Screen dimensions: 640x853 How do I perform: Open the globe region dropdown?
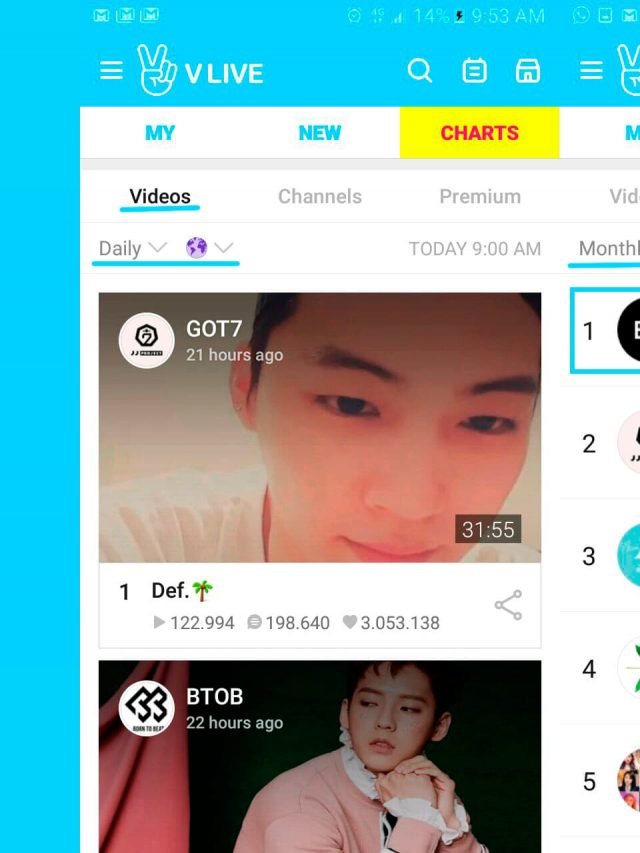point(209,248)
